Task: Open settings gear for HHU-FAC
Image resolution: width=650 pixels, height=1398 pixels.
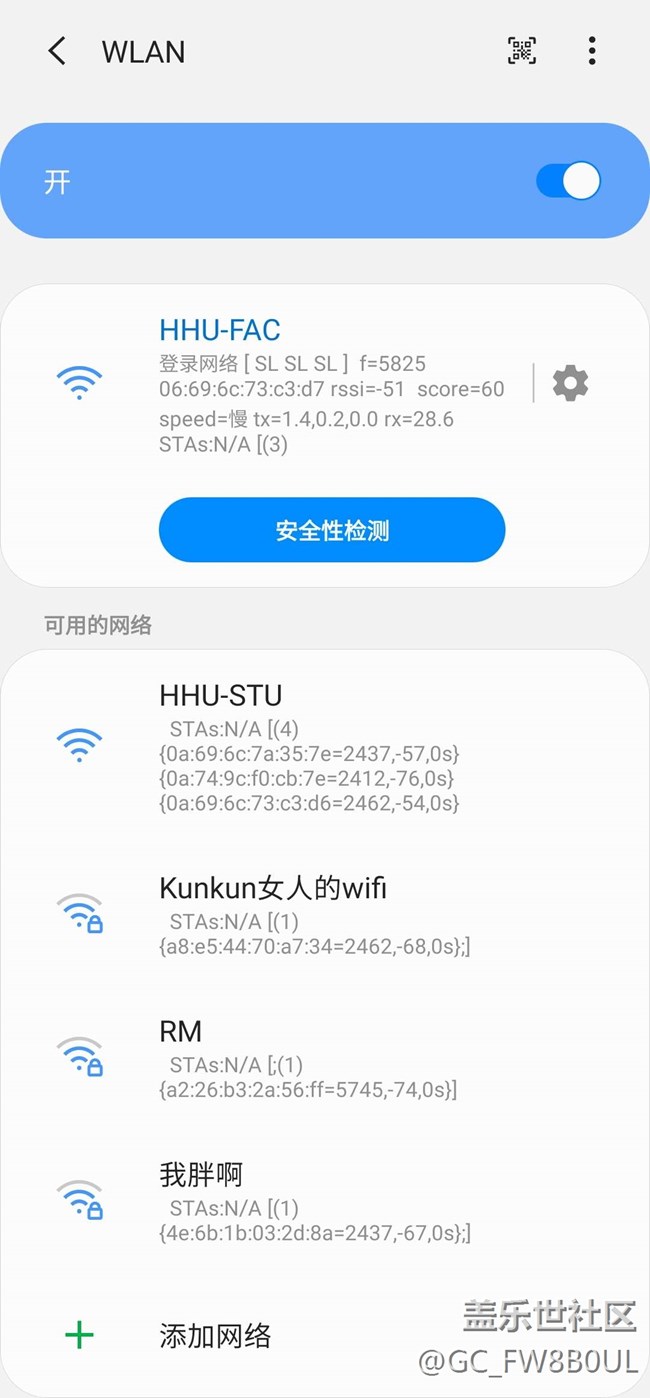Action: (x=570, y=383)
